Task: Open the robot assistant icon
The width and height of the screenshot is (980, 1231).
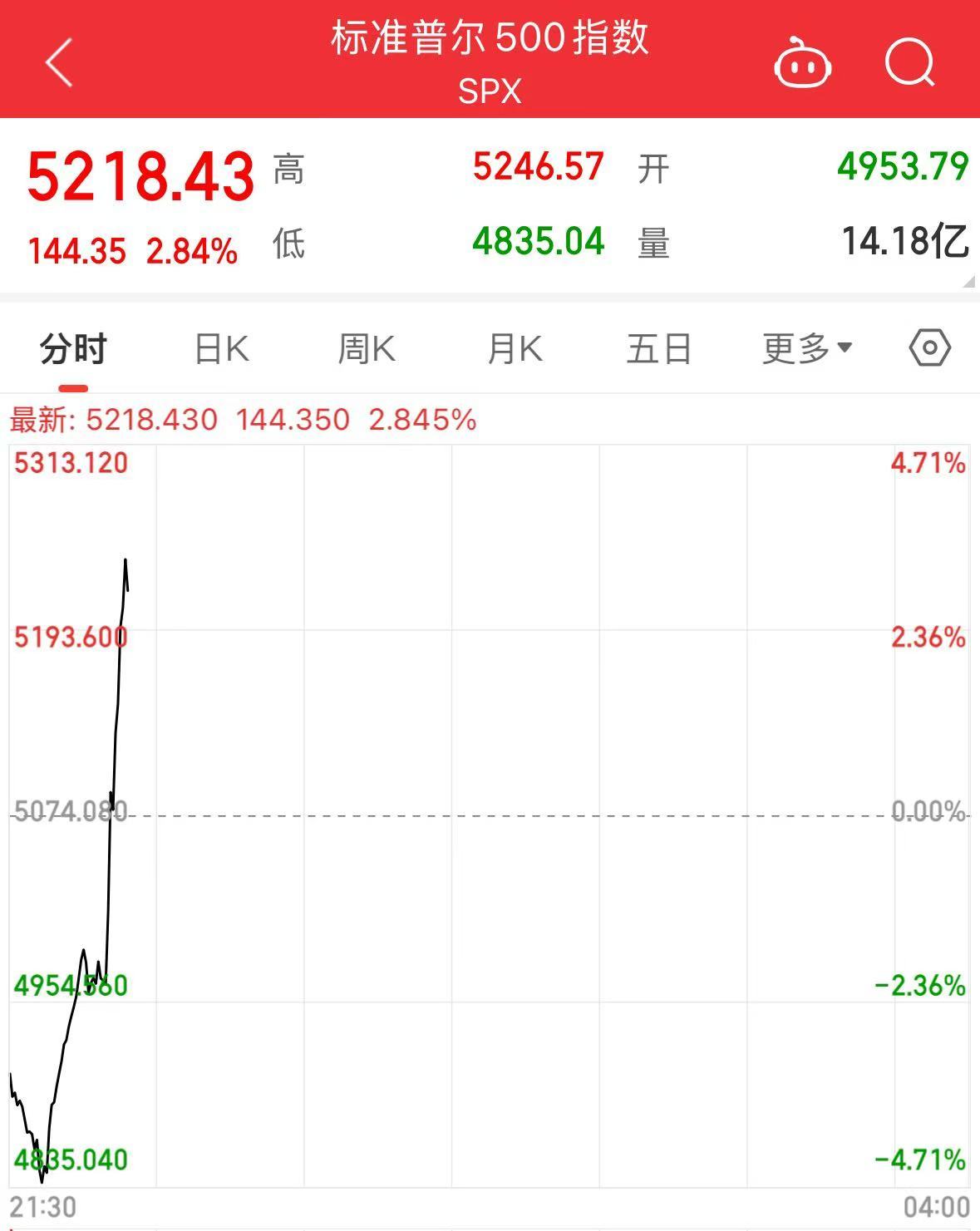Action: click(x=802, y=63)
